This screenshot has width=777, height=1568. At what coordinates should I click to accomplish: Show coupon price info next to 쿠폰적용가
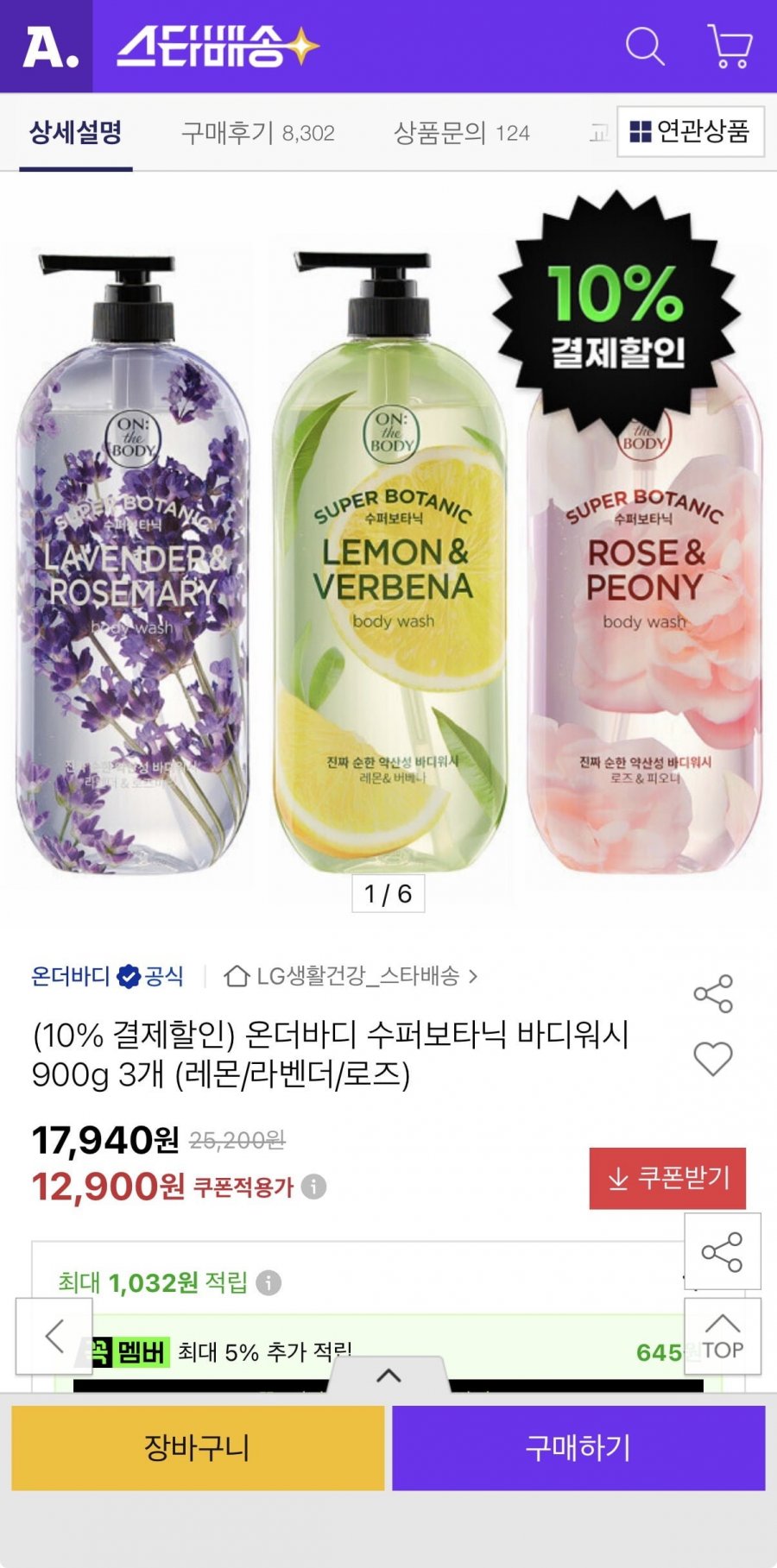pyautogui.click(x=313, y=1187)
